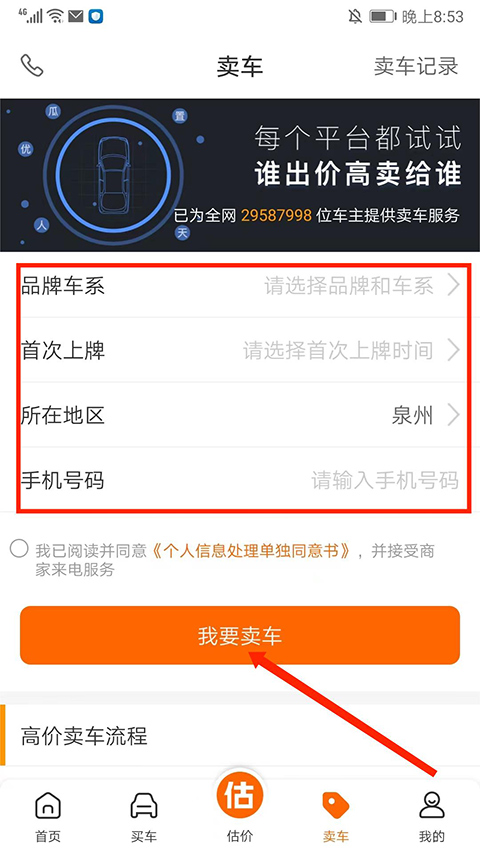The width and height of the screenshot is (480, 853).
Task: Tap the orange 我要卖车 button
Action: tap(240, 635)
